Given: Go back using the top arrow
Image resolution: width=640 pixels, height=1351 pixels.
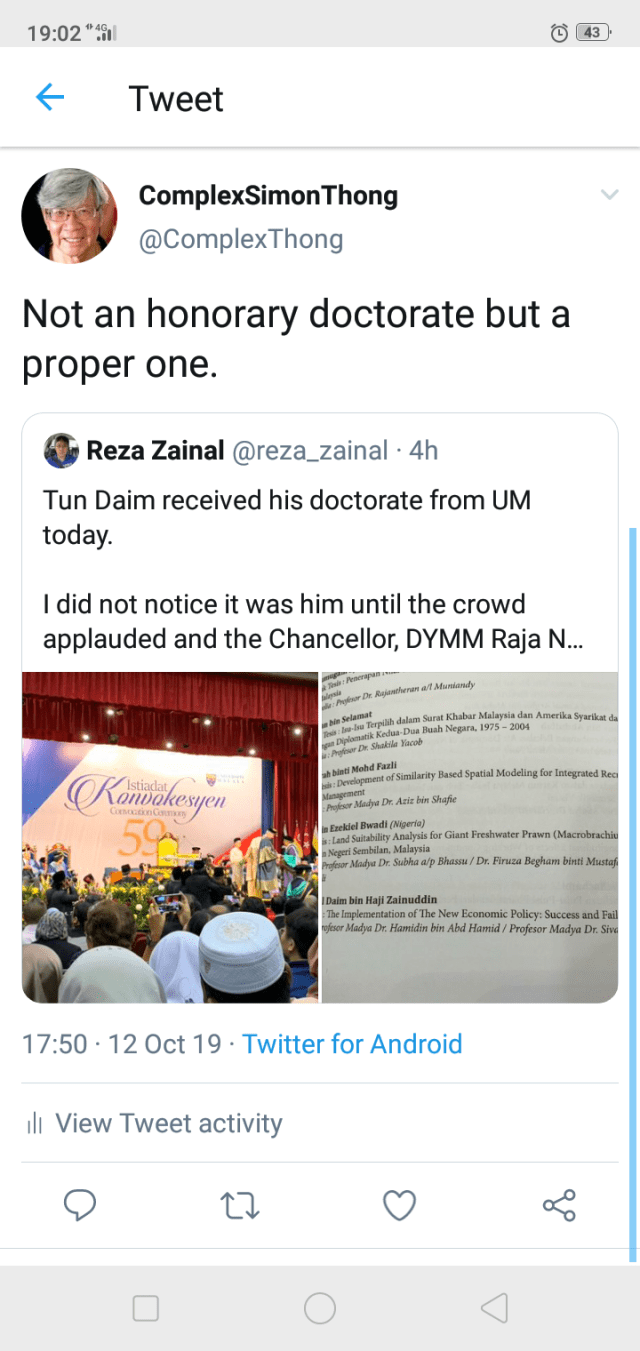Looking at the screenshot, I should coord(49,98).
